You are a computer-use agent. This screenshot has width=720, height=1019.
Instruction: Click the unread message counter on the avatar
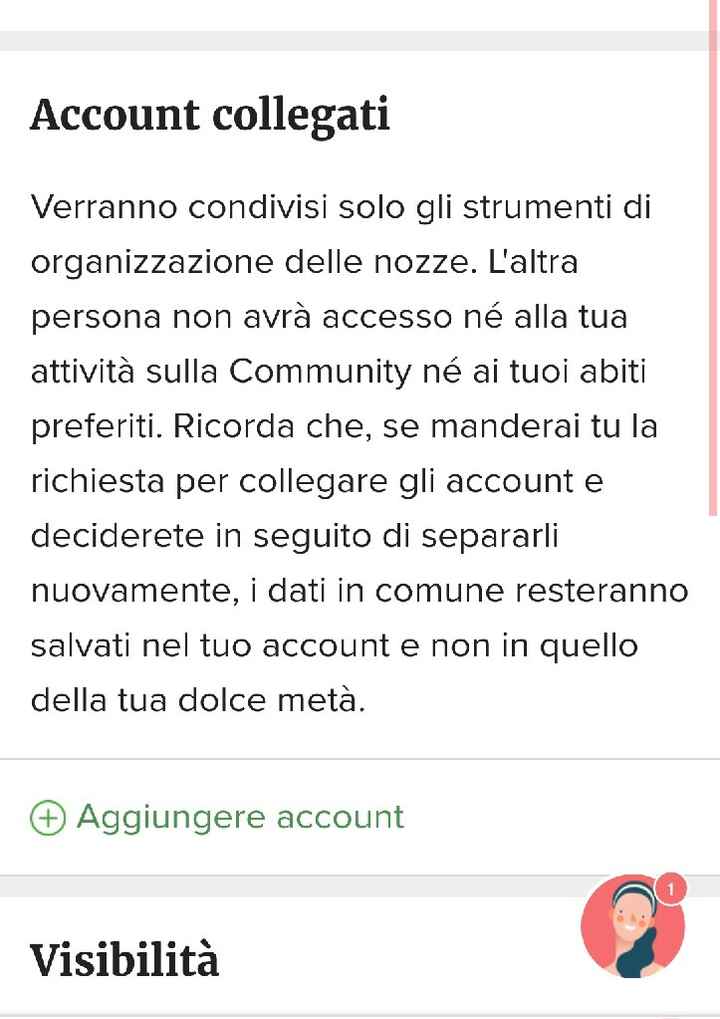pos(672,886)
